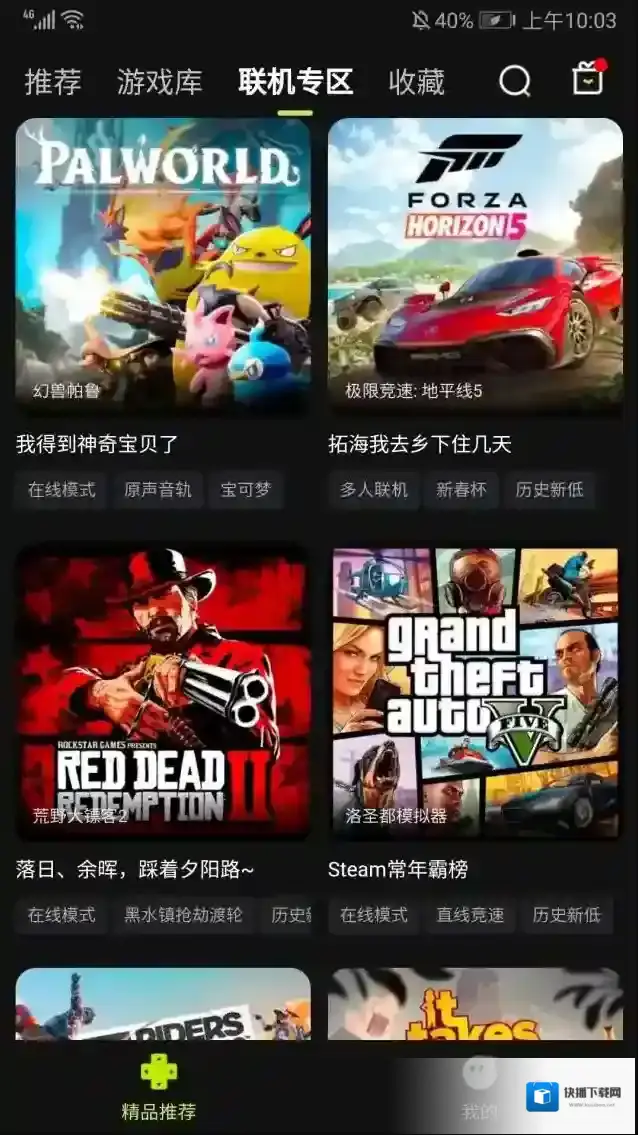Screen dimensions: 638x1135
Task: Open the task calendar icon with red dot
Action: (588, 79)
